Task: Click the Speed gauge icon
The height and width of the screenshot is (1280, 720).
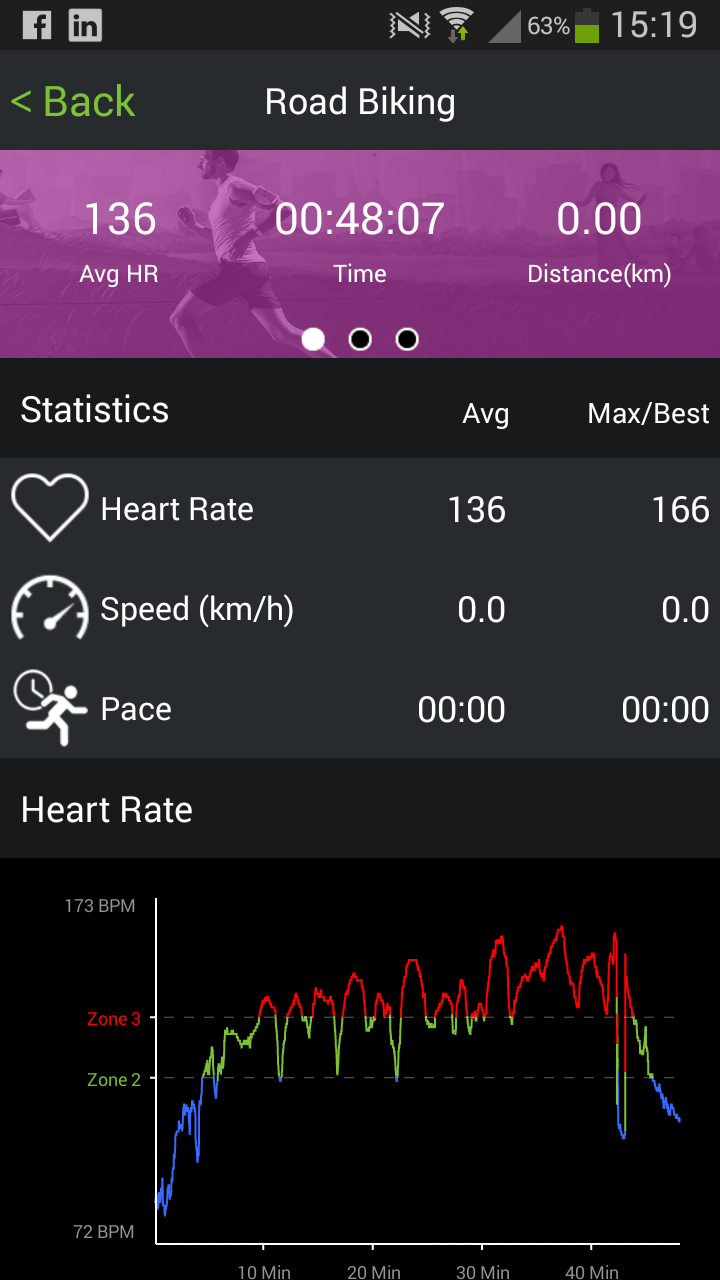Action: 50,609
